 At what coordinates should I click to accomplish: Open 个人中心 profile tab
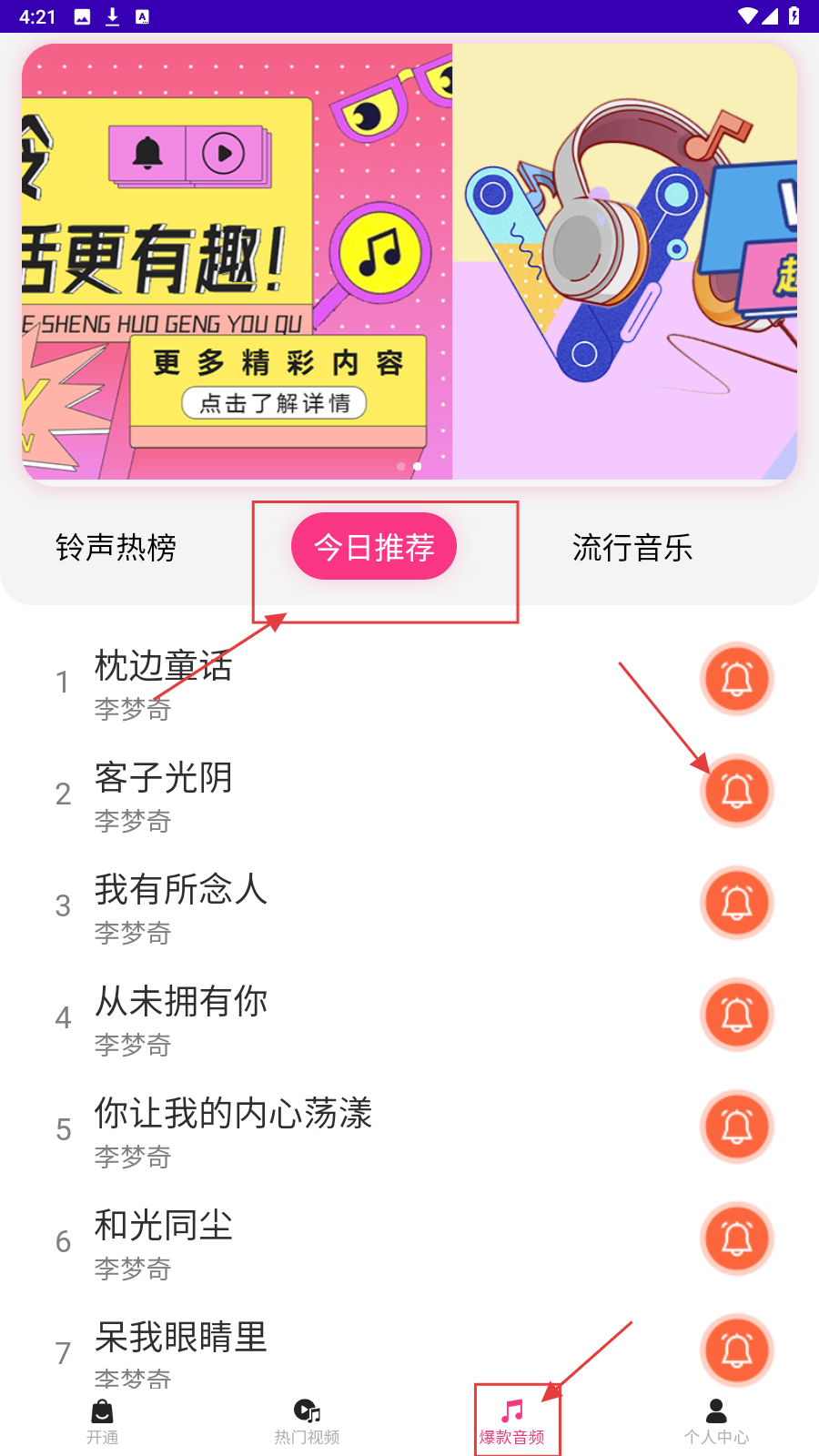click(716, 1421)
